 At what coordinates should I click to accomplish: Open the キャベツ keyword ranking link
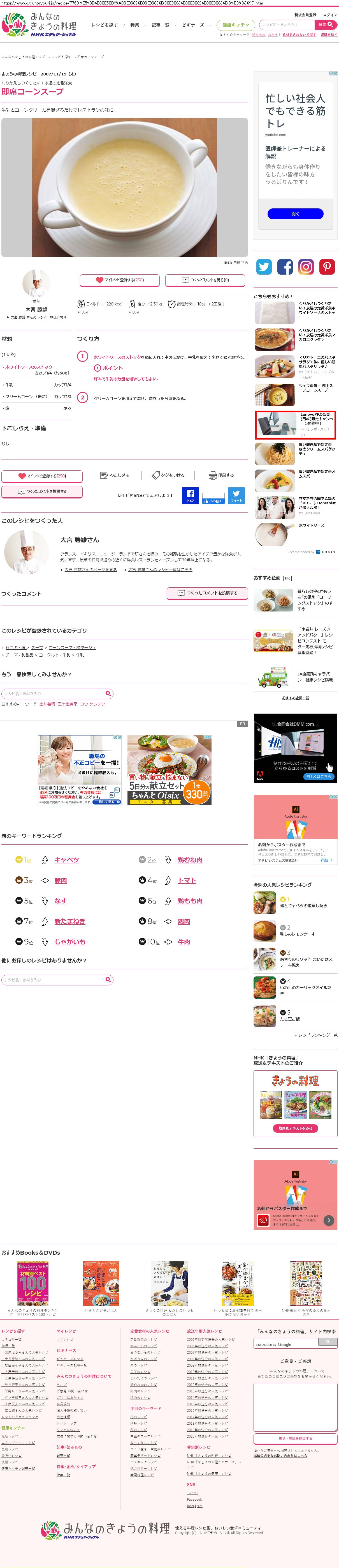67,860
